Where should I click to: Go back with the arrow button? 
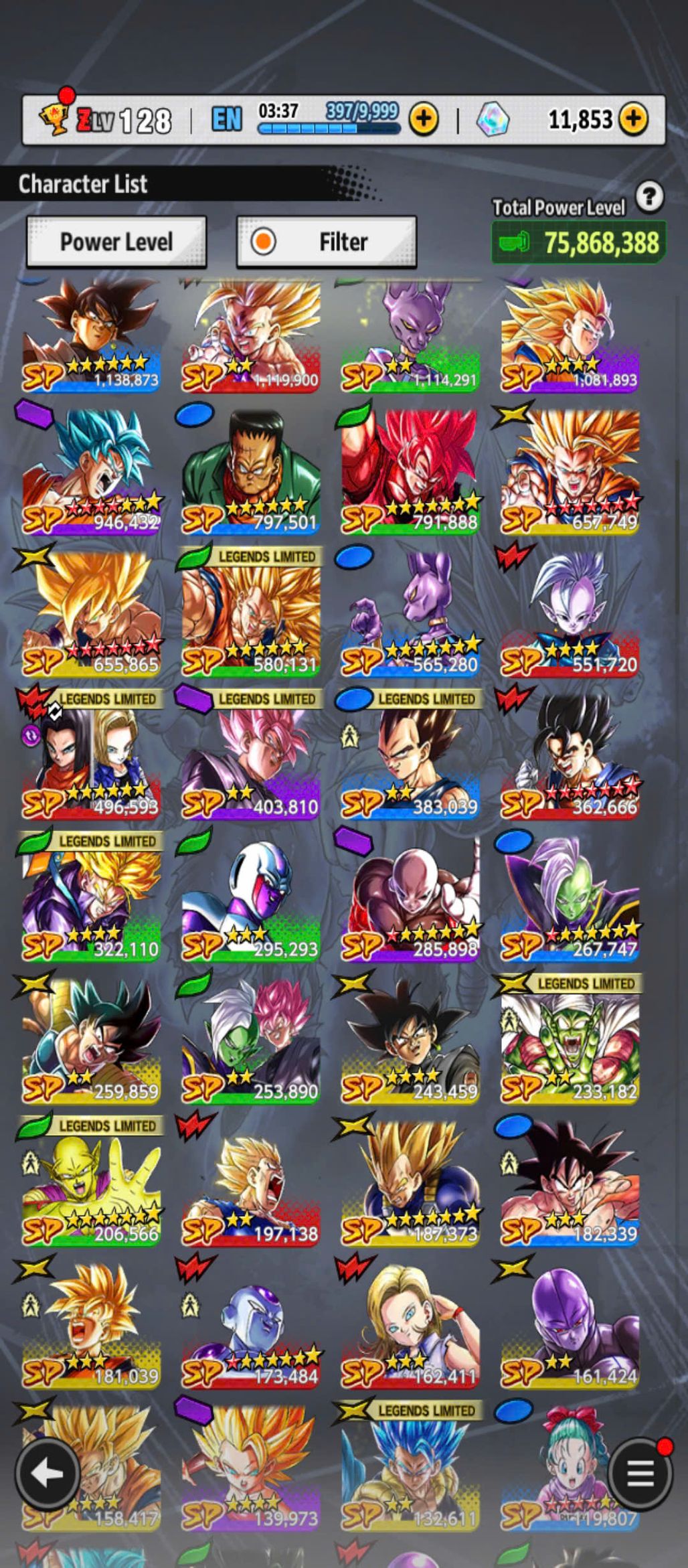(48, 1474)
